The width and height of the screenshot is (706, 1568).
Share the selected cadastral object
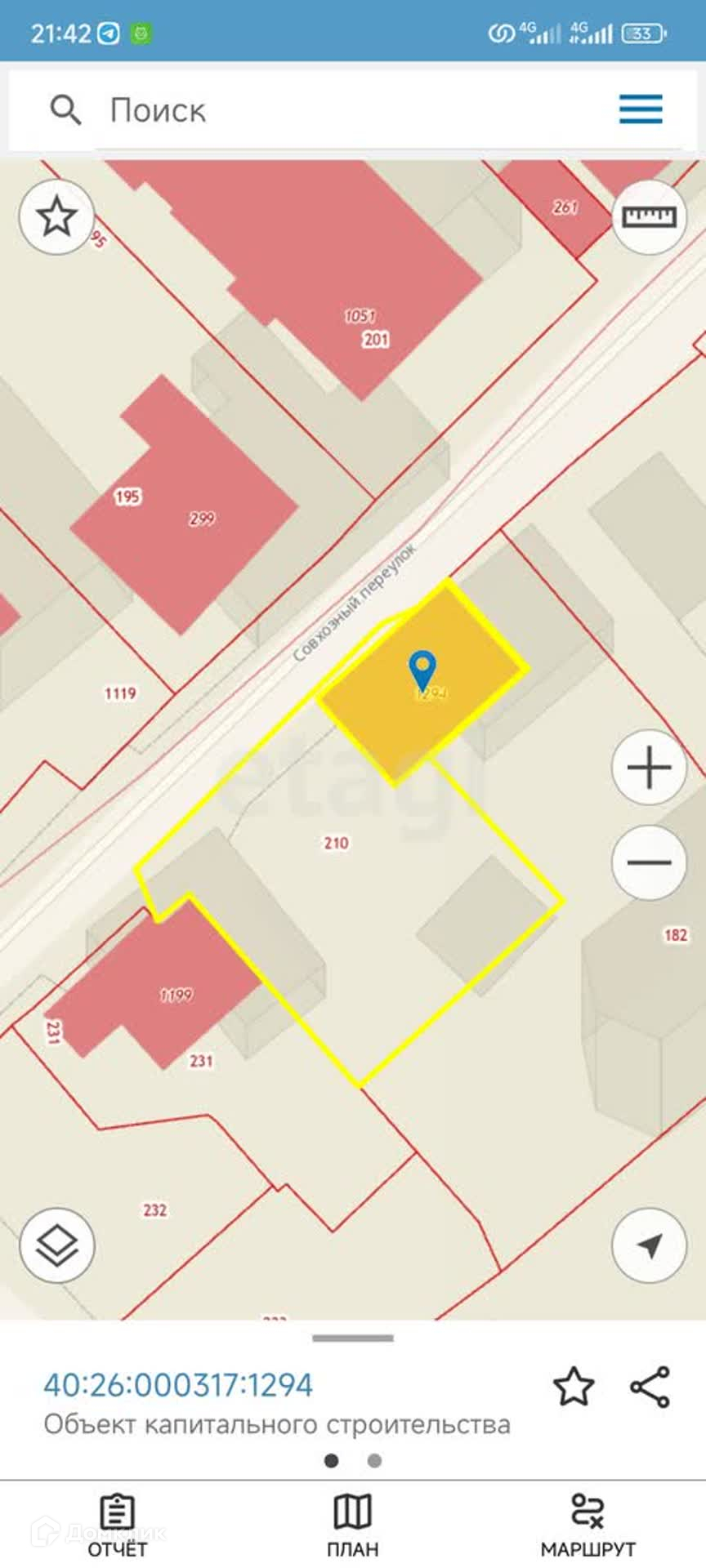(x=650, y=1387)
